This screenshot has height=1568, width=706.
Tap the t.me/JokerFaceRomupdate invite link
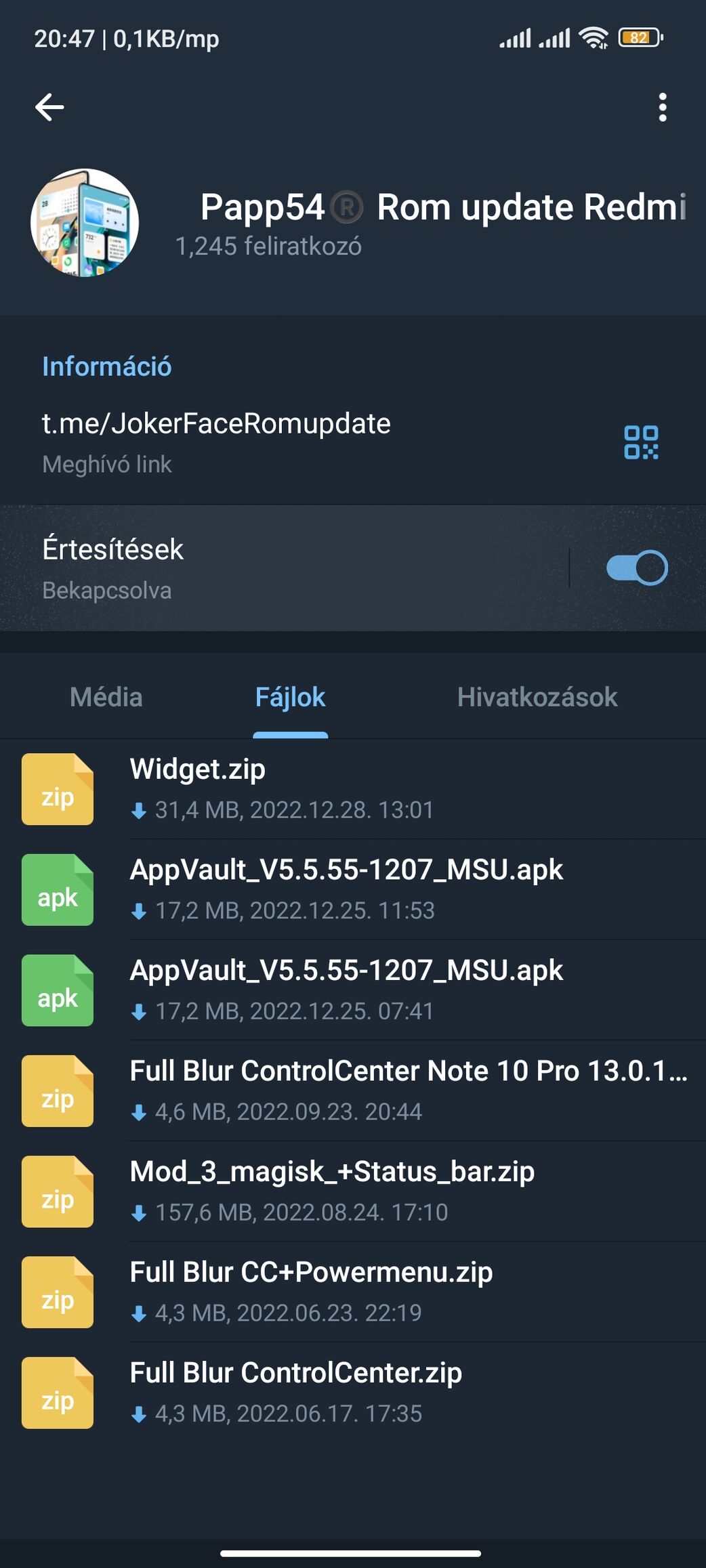[216, 423]
